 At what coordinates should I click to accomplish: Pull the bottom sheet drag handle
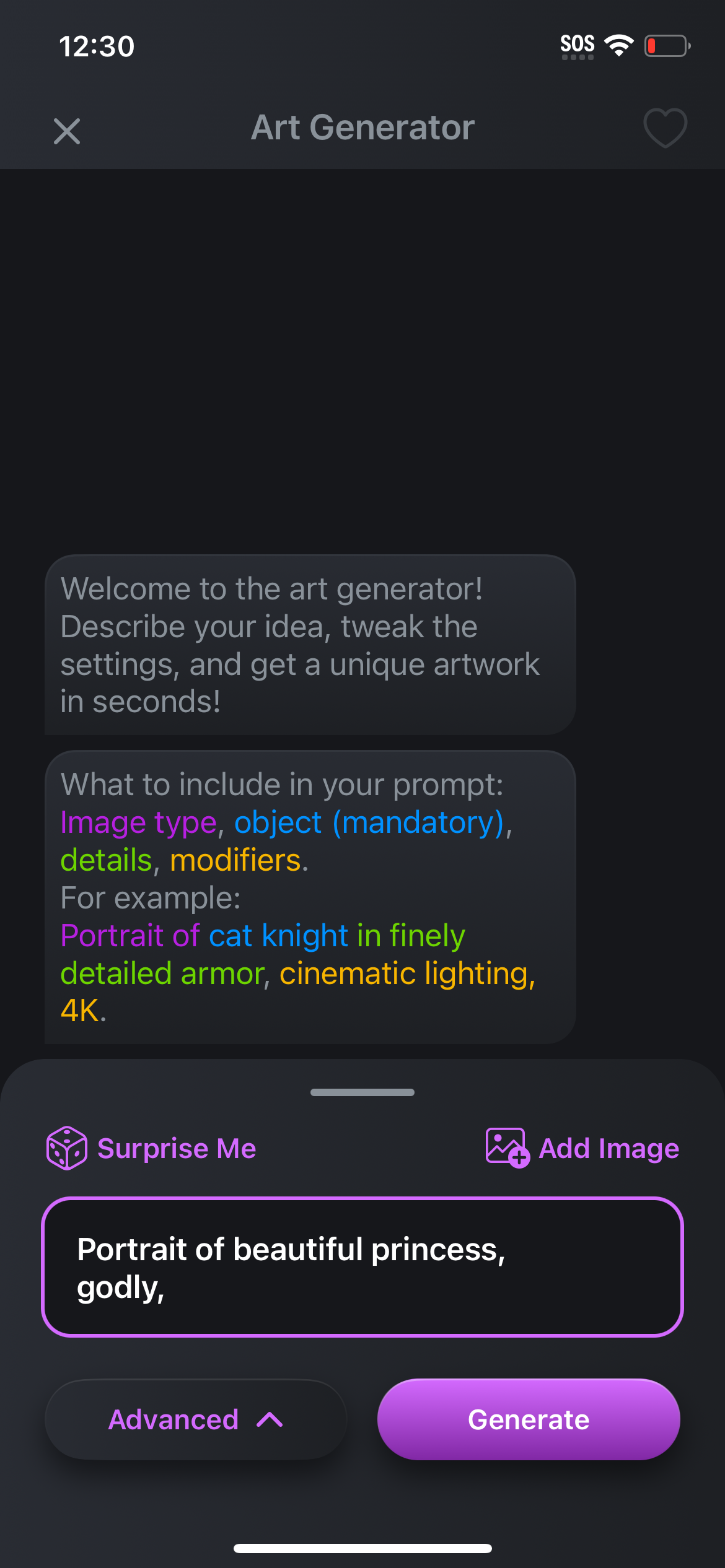pyautogui.click(x=362, y=1092)
